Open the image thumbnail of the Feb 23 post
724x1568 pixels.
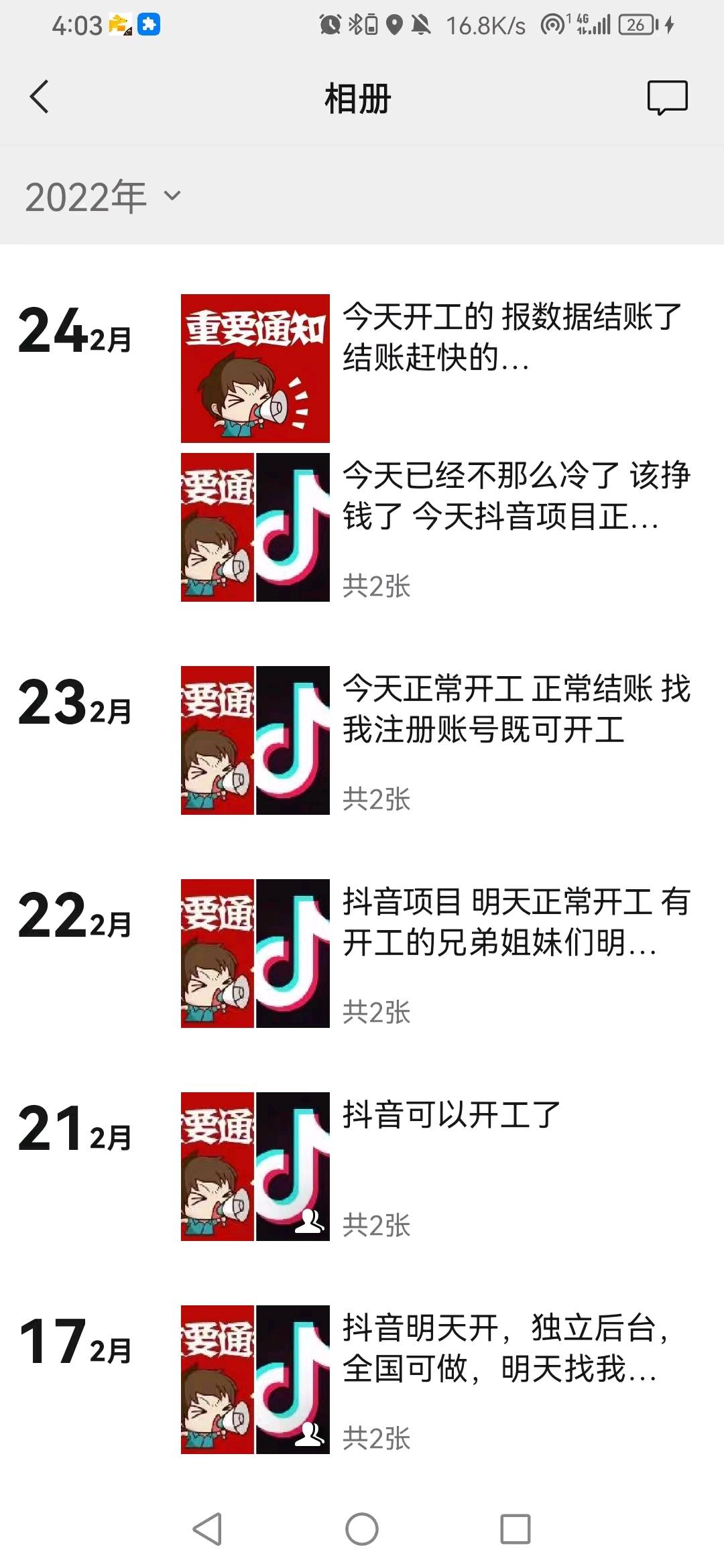point(255,740)
